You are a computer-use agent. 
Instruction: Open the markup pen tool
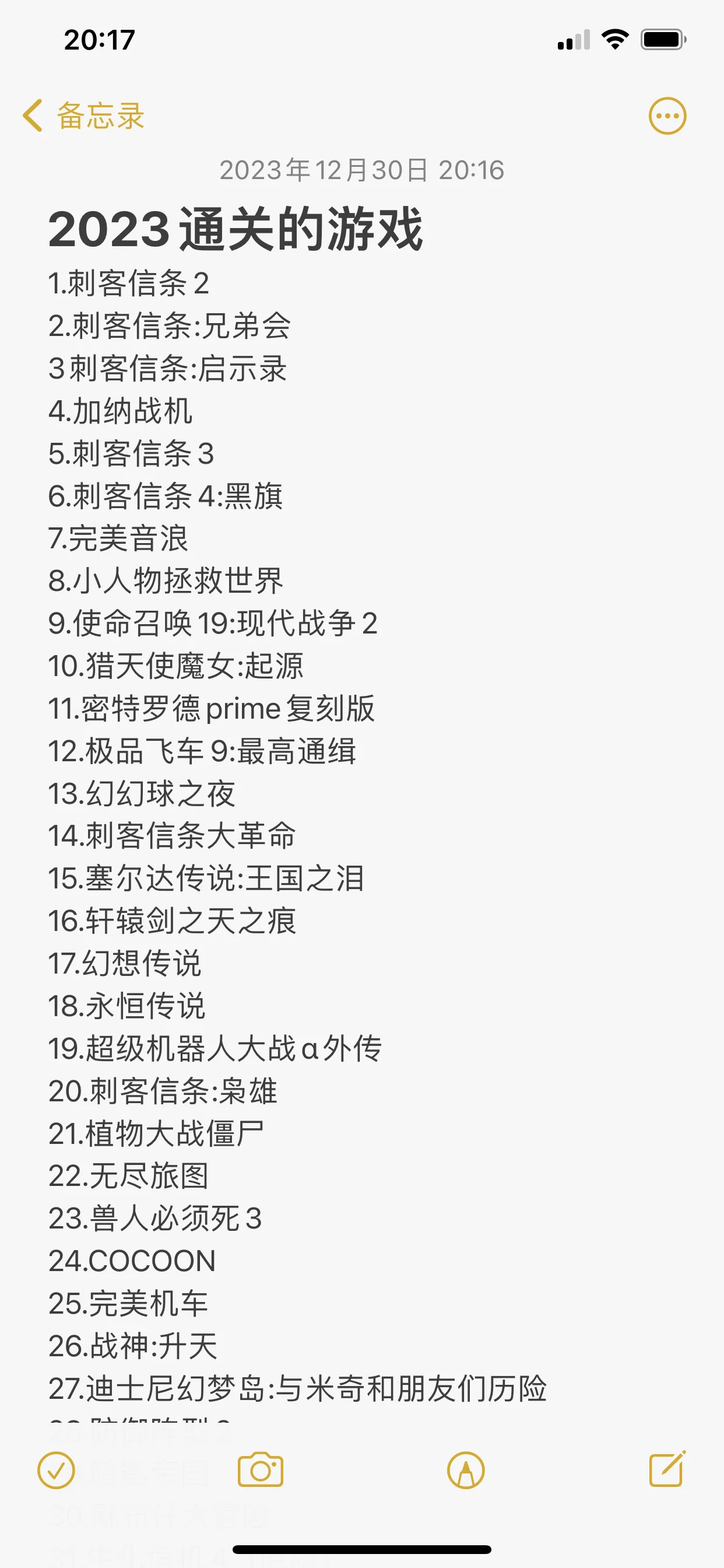pyautogui.click(x=465, y=1471)
